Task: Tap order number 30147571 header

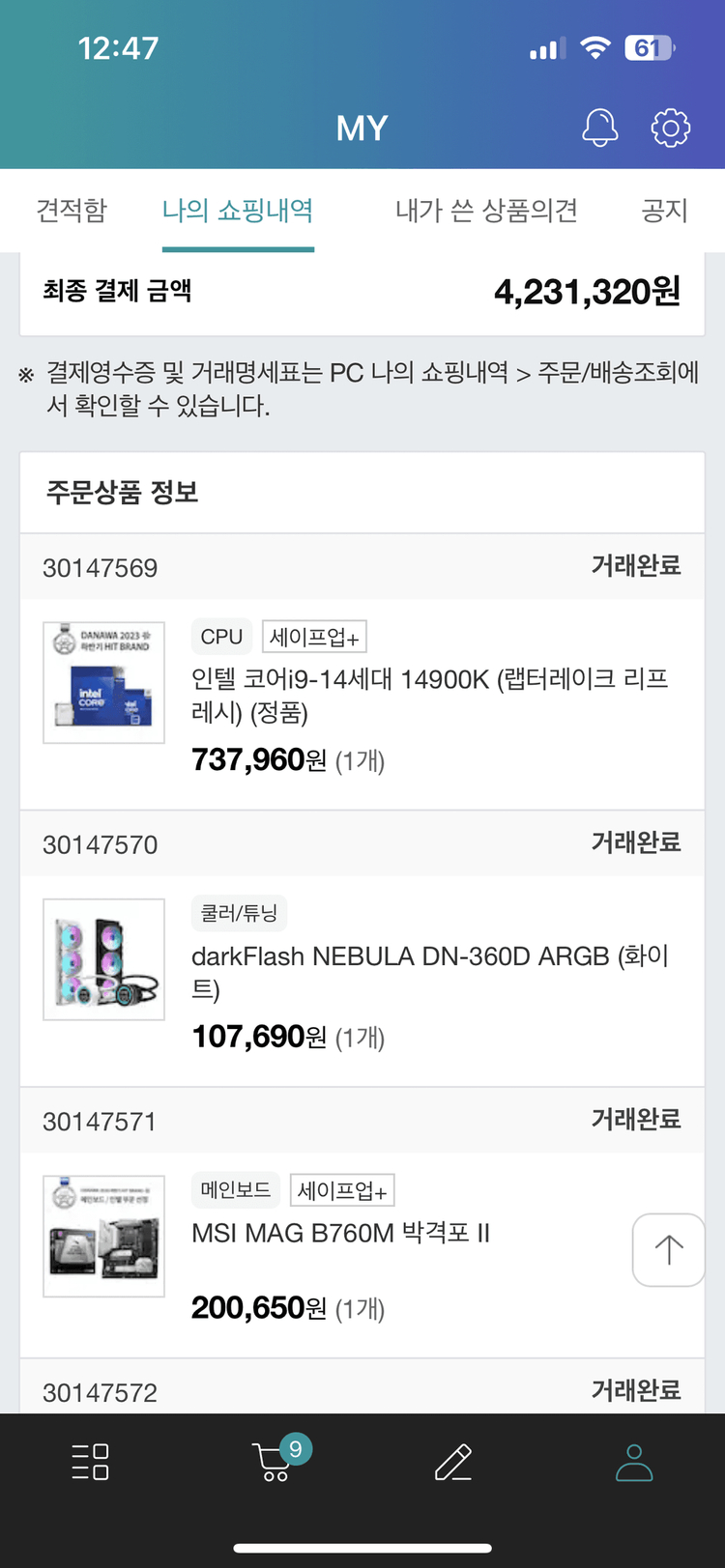Action: (101, 1120)
